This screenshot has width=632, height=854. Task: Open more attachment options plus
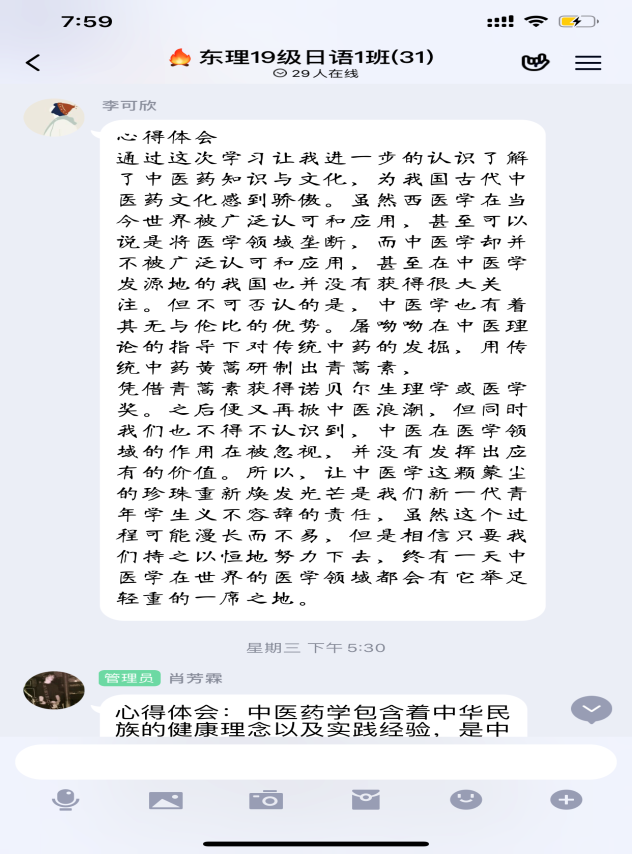pos(566,799)
